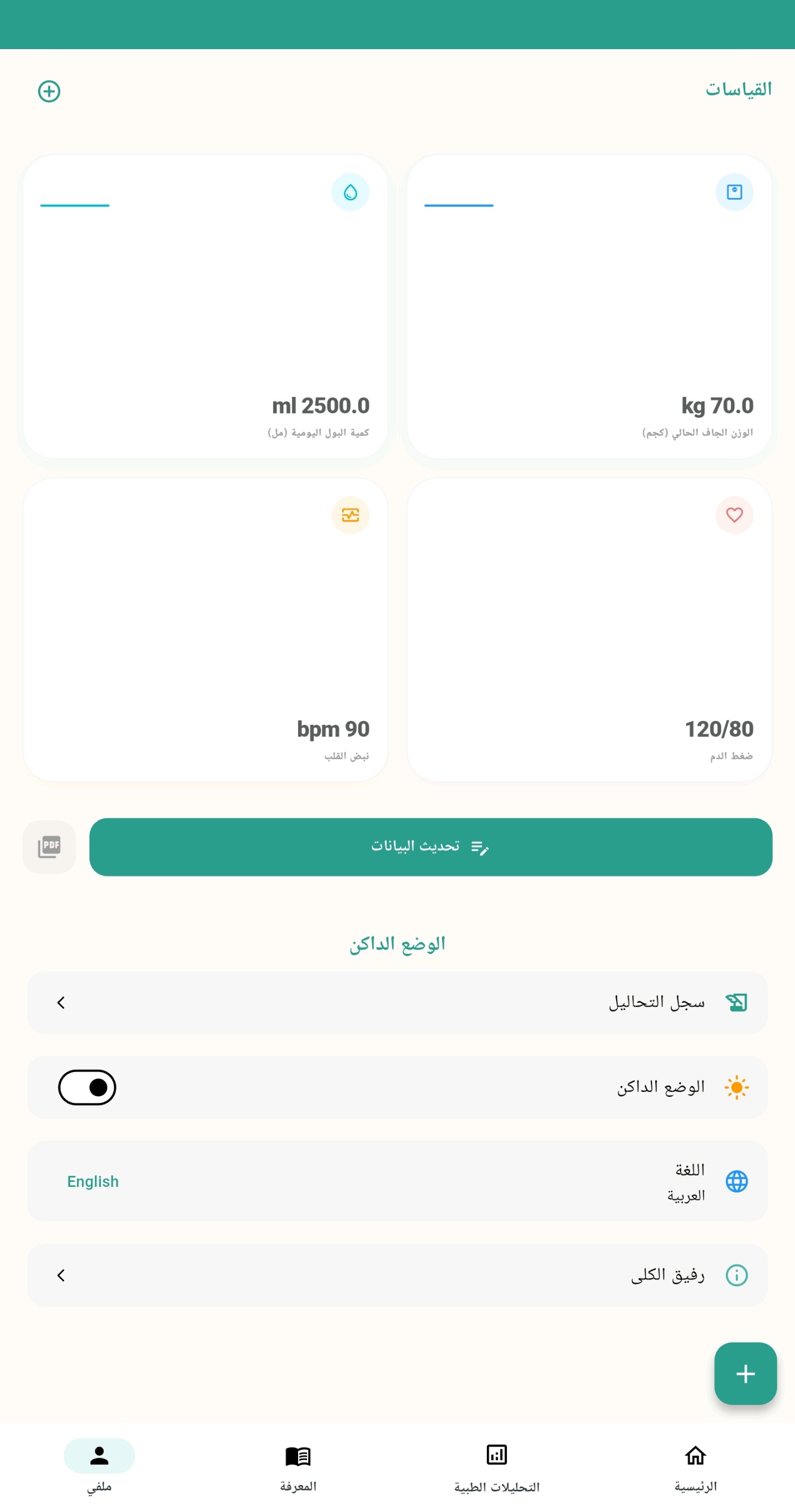
Task: Switch language to English
Action: (x=93, y=1181)
